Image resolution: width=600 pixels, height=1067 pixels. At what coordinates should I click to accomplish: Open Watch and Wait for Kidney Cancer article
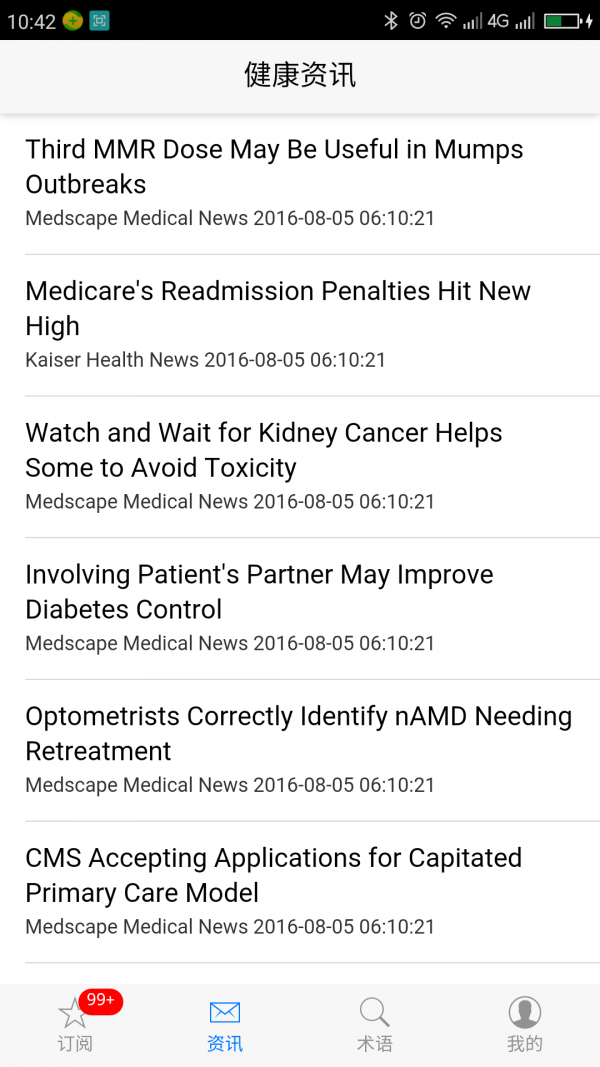tap(264, 450)
